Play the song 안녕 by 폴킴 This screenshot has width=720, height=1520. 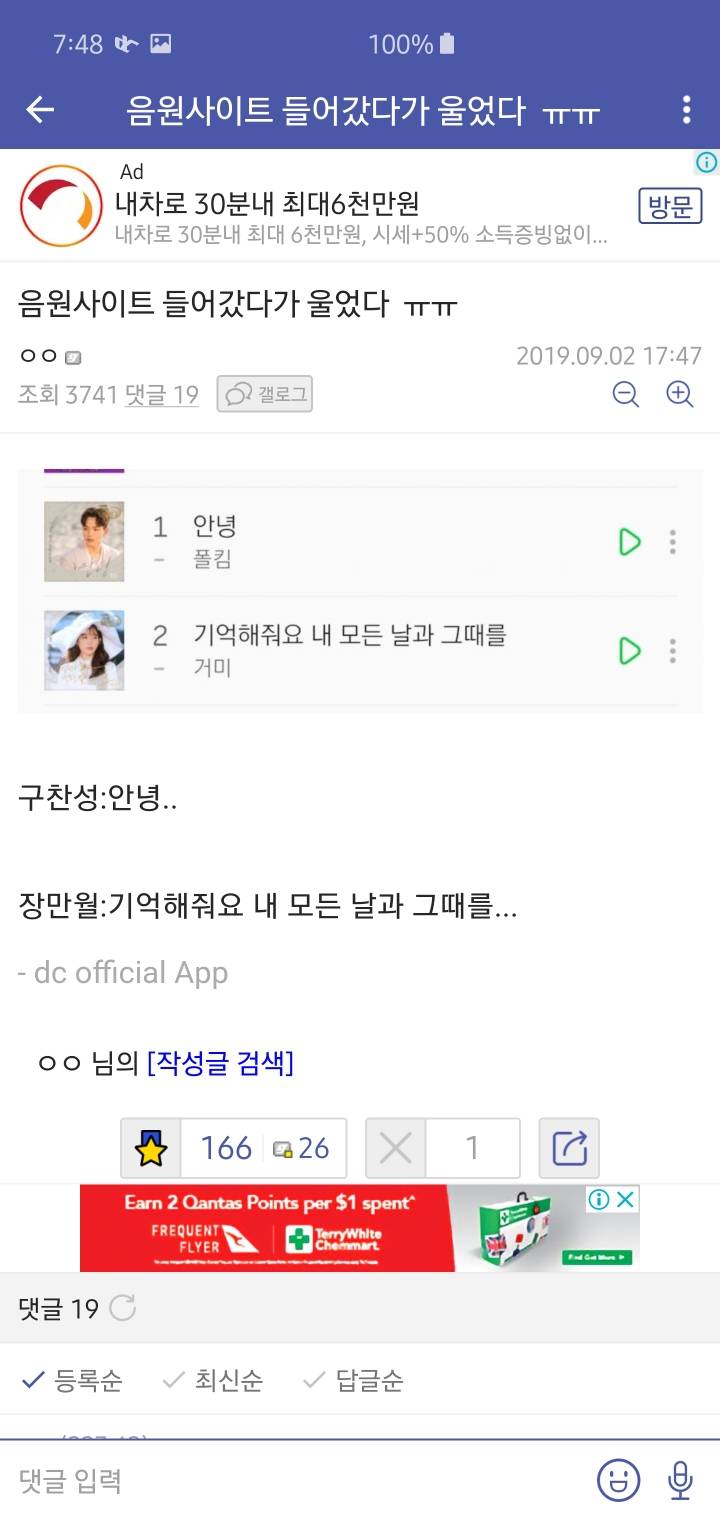(x=629, y=542)
